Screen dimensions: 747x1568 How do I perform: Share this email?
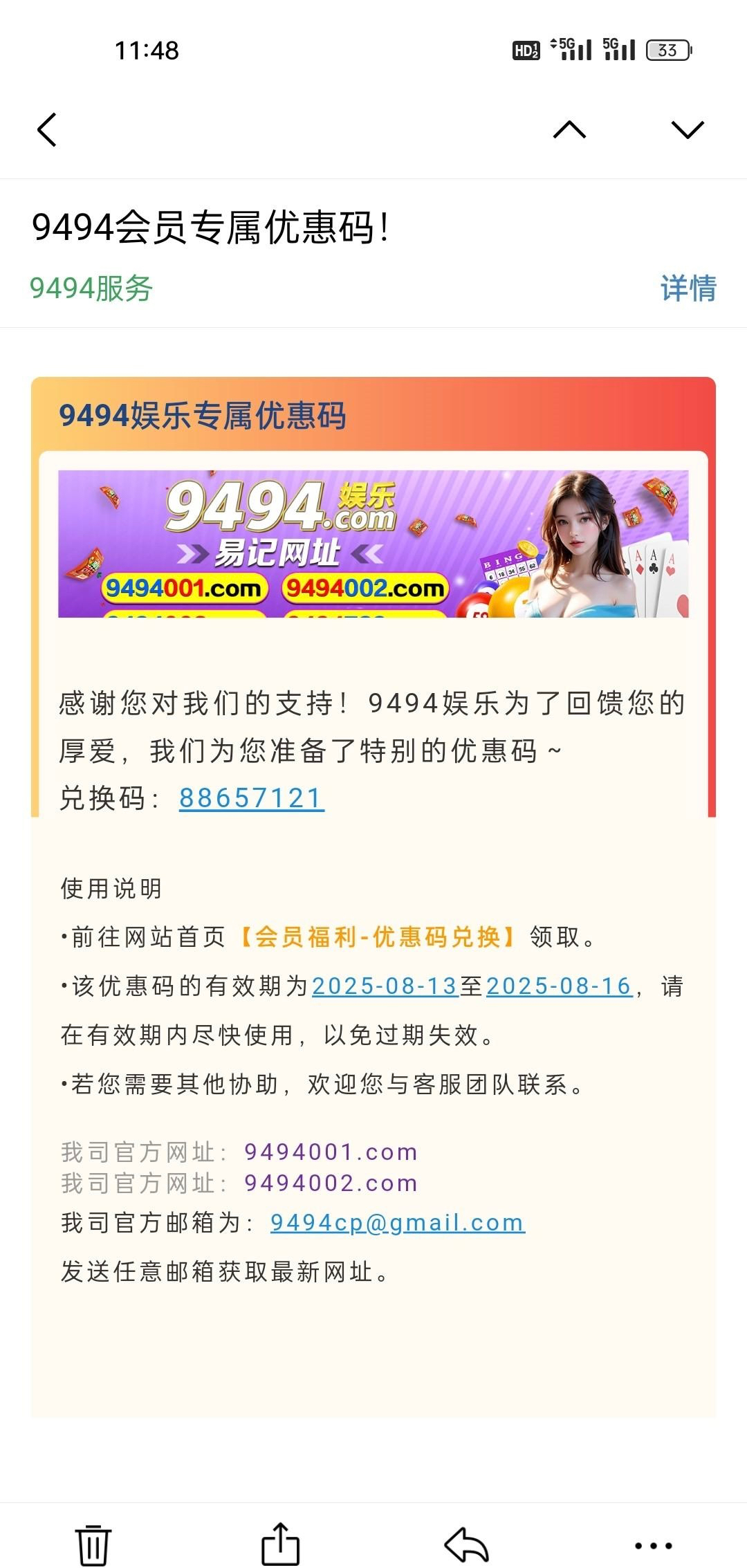(x=280, y=1544)
